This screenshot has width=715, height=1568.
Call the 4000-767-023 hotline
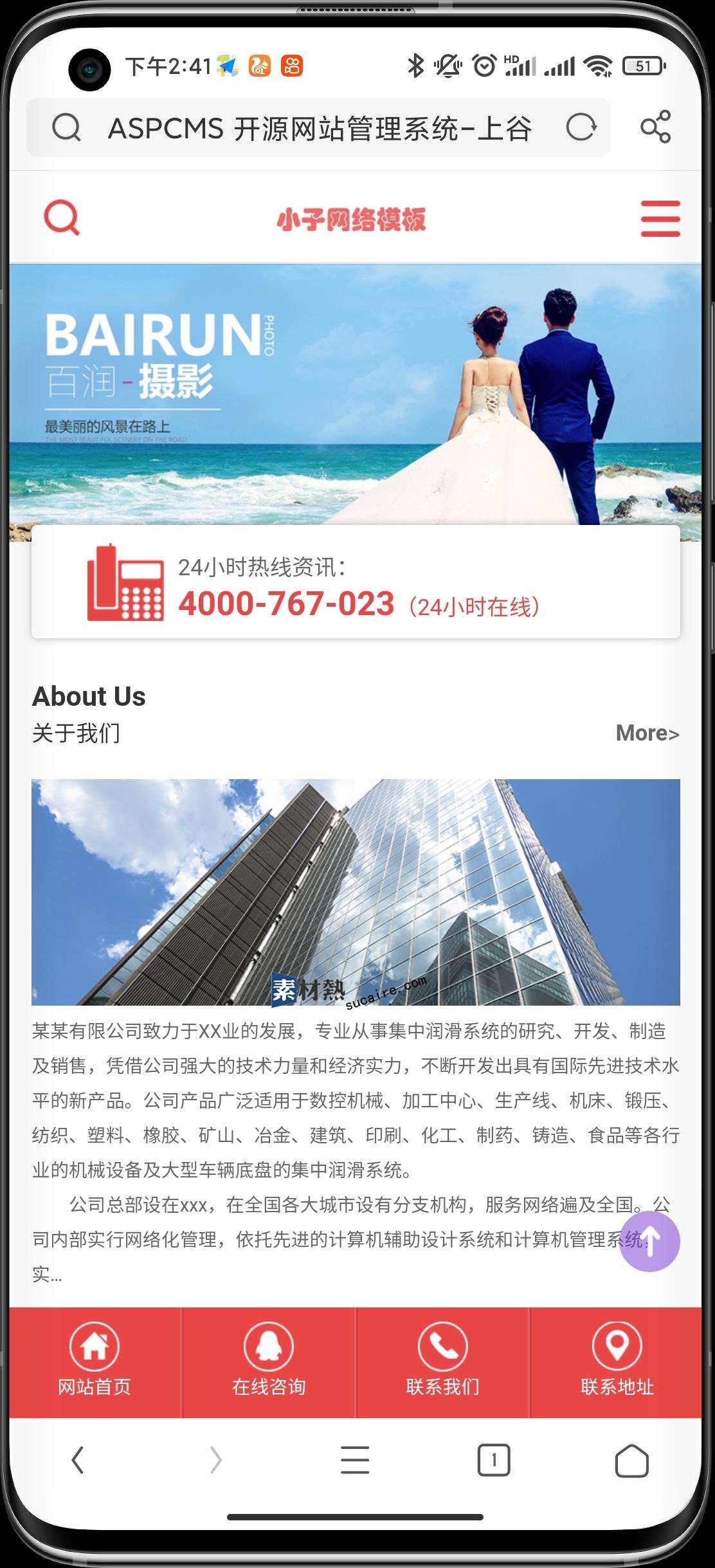(x=287, y=604)
